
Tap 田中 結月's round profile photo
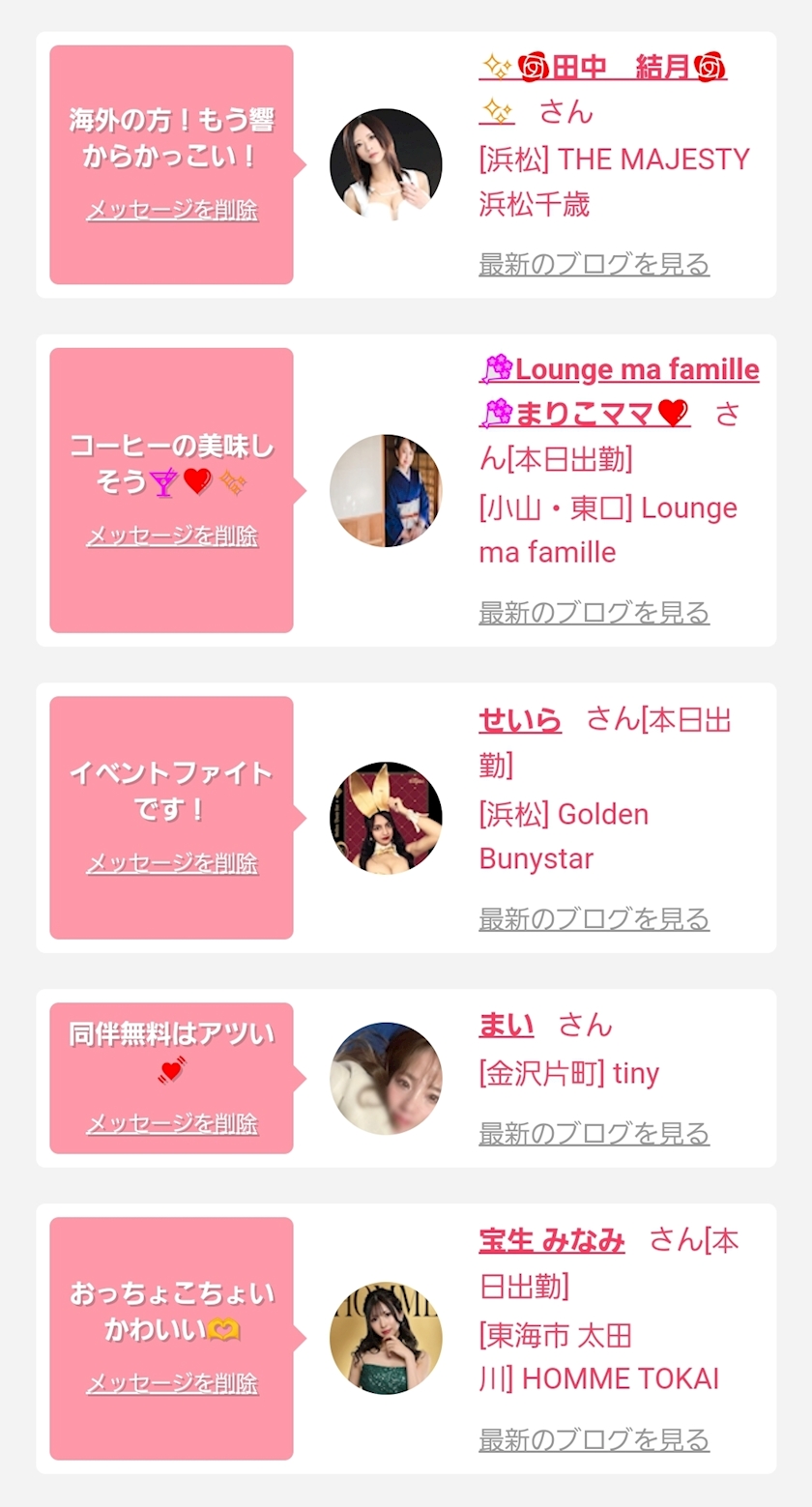coord(386,164)
